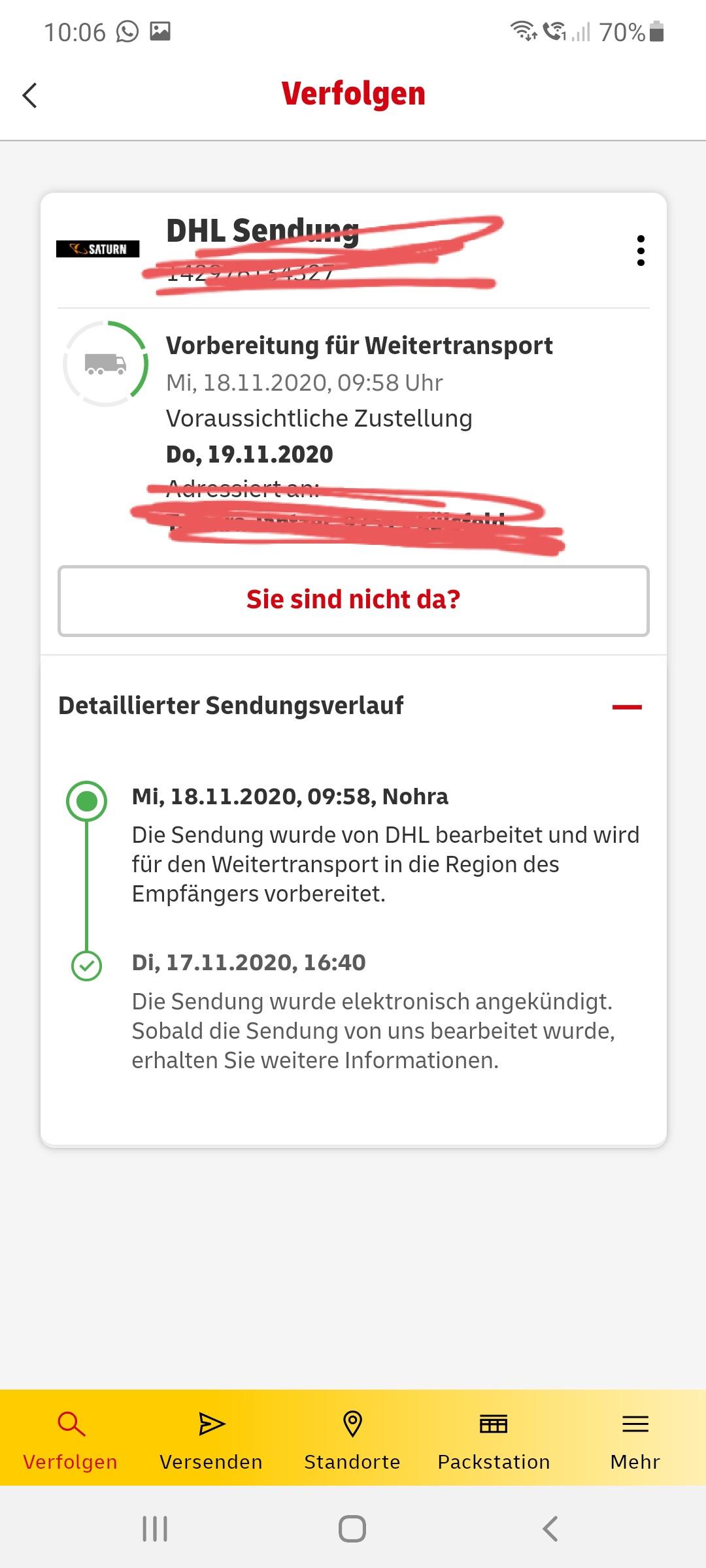Open the three-dot menu for this shipment

(x=641, y=250)
